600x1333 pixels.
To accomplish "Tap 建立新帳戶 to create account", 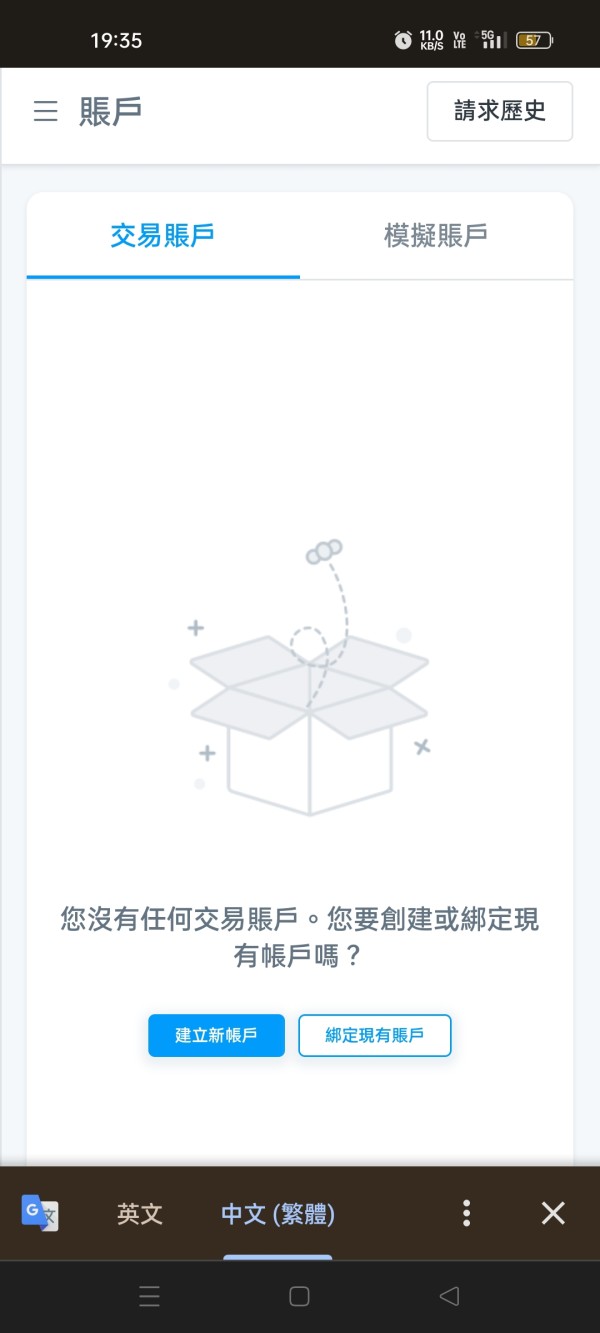I will [216, 1035].
